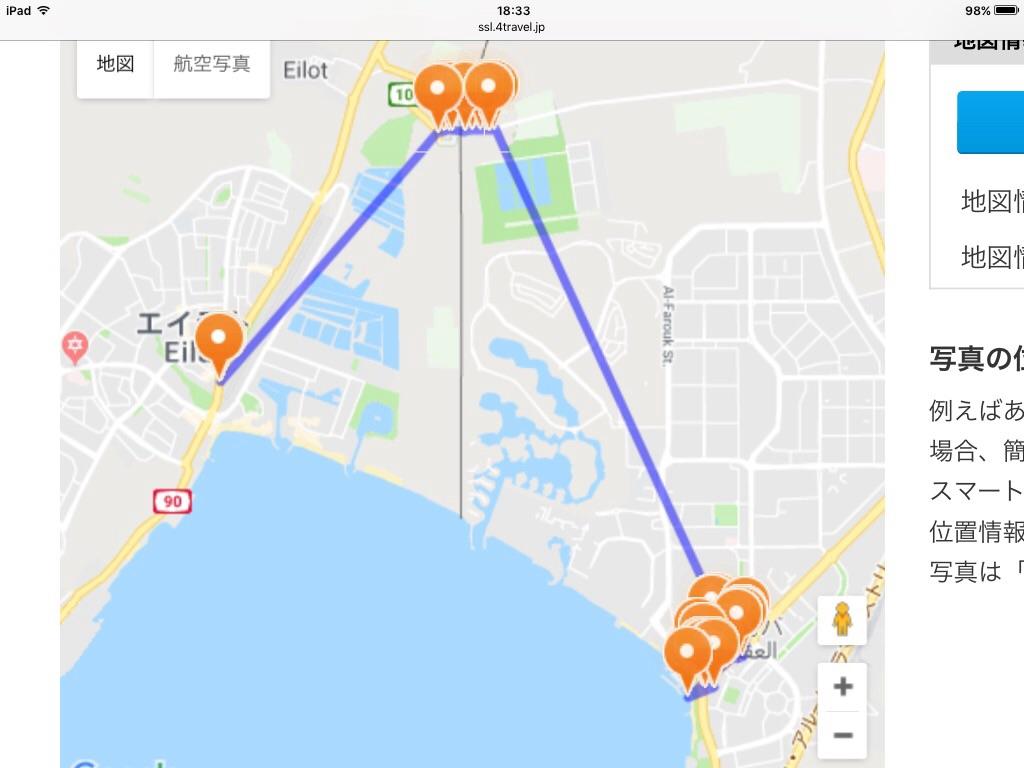Tap the blue button in the side panel
Viewport: 1024px width, 768px height.
[990, 123]
